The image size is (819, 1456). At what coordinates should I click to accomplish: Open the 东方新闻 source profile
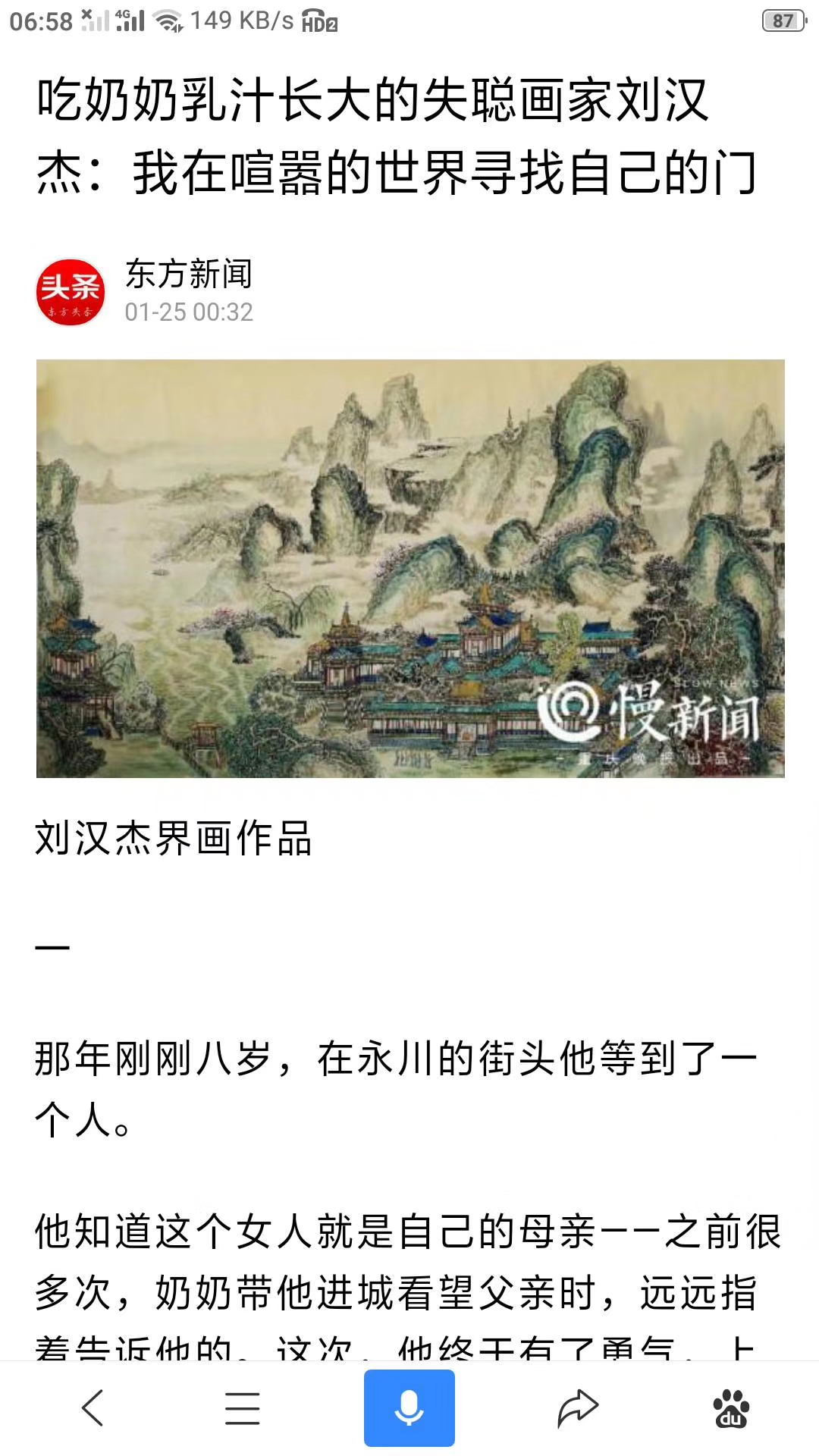187,275
